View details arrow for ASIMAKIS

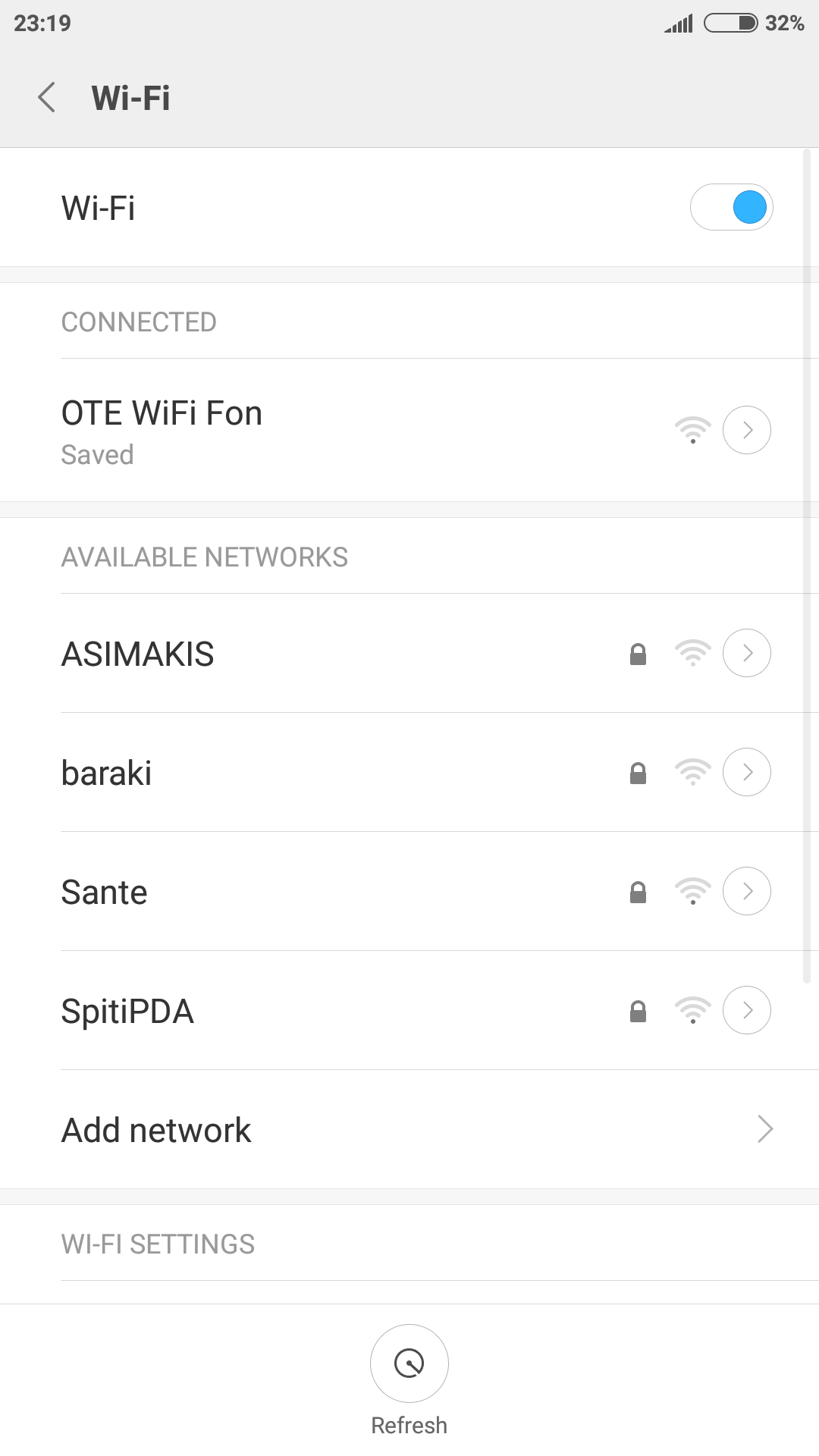pos(746,653)
